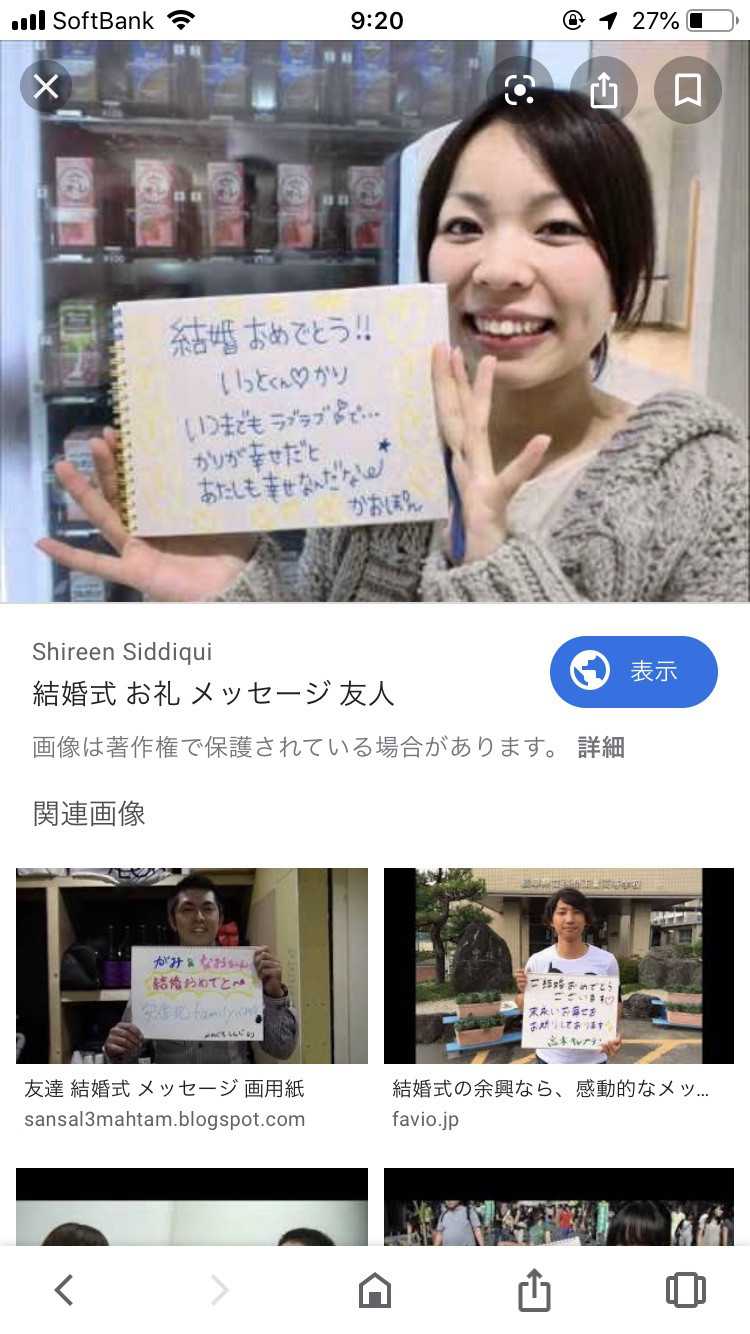750x1334 pixels.
Task: Show open browser tabs
Action: pos(685,1290)
